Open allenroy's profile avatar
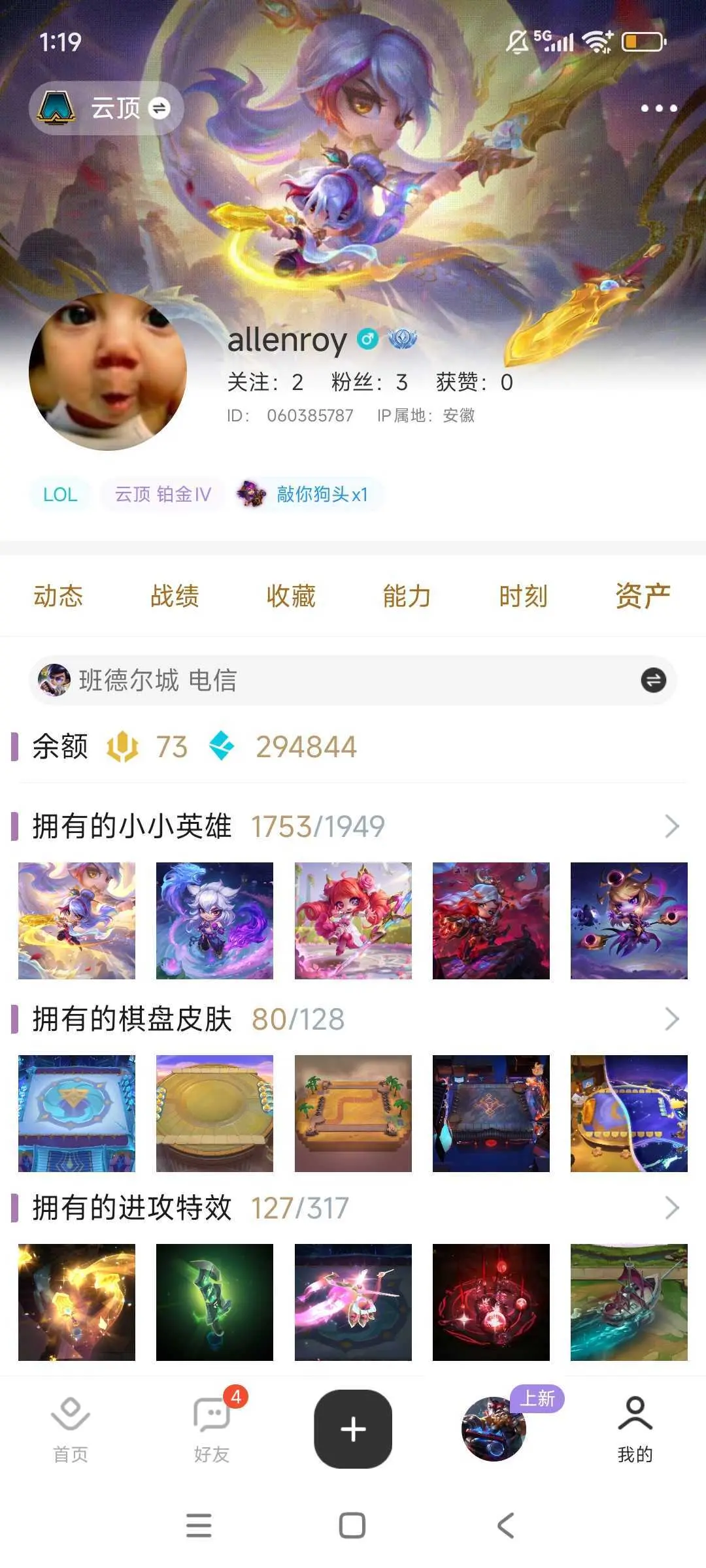 (x=108, y=372)
